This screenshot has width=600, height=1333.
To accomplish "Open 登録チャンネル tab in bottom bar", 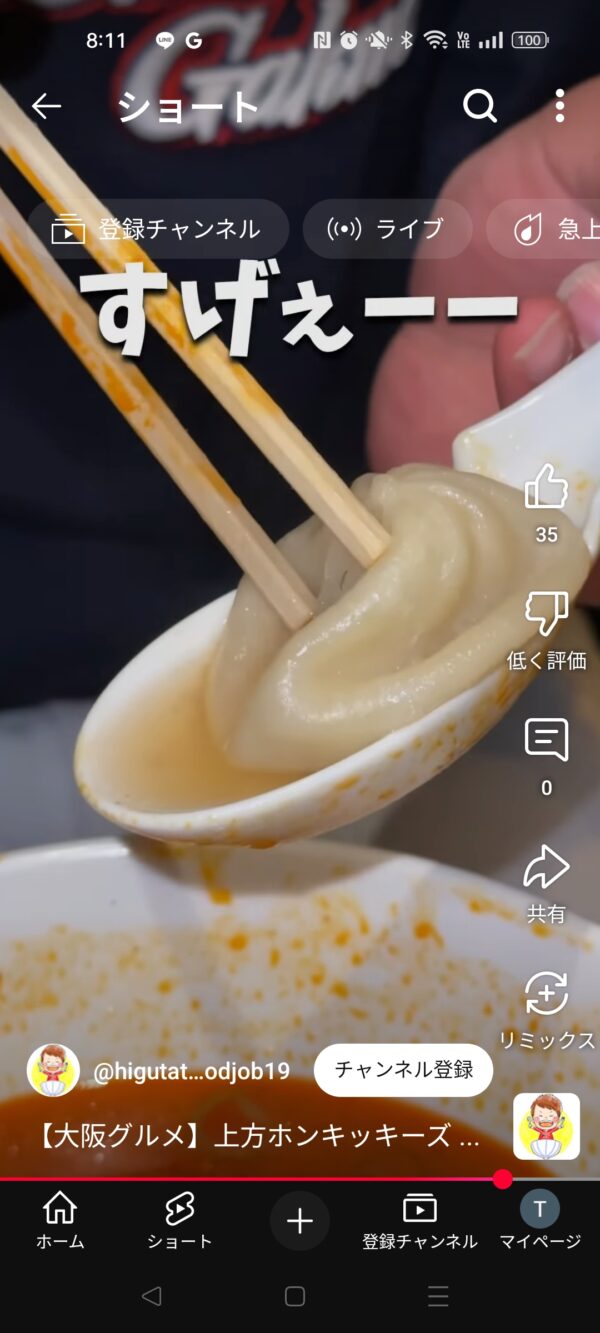I will [420, 1220].
